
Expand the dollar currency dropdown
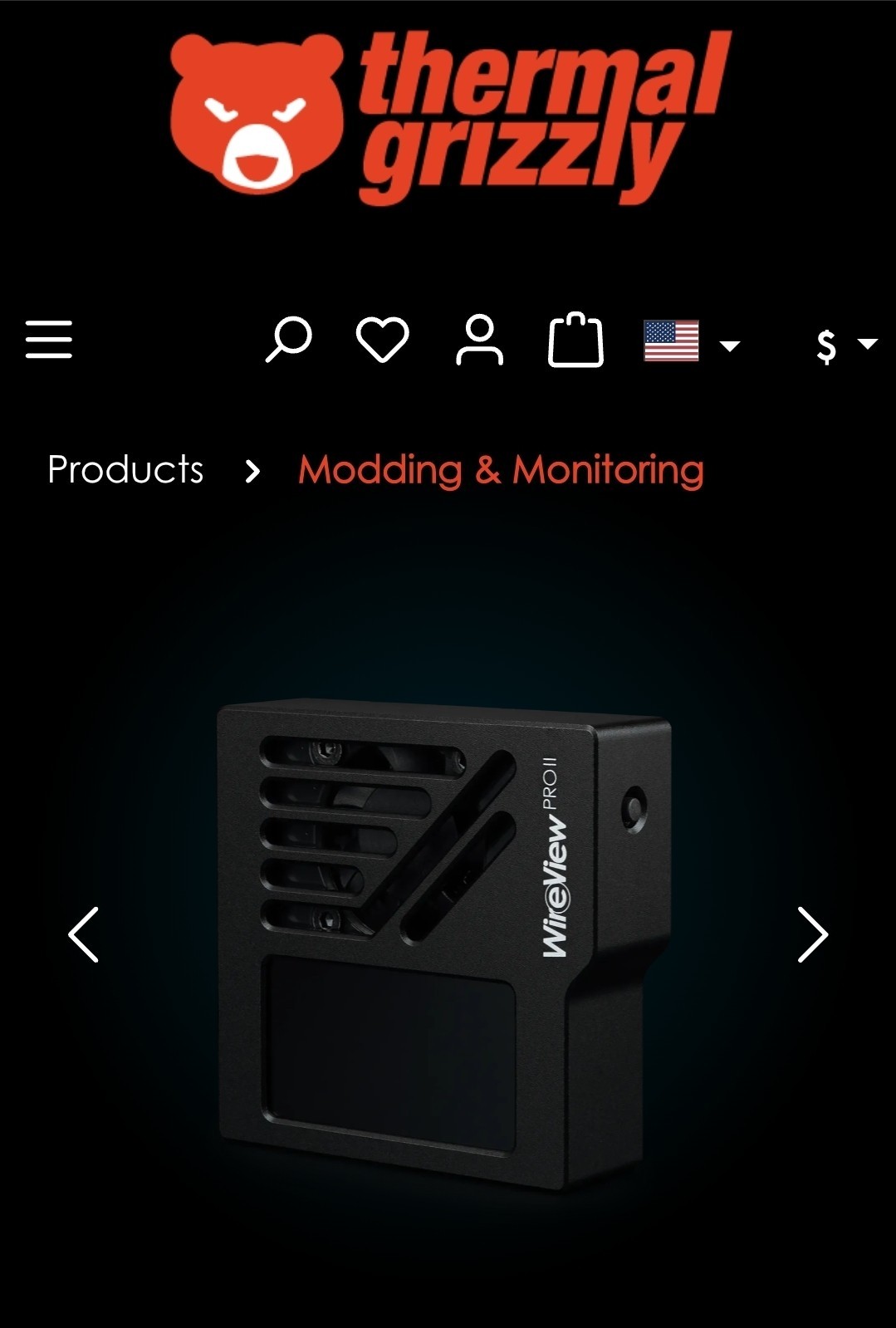click(845, 344)
